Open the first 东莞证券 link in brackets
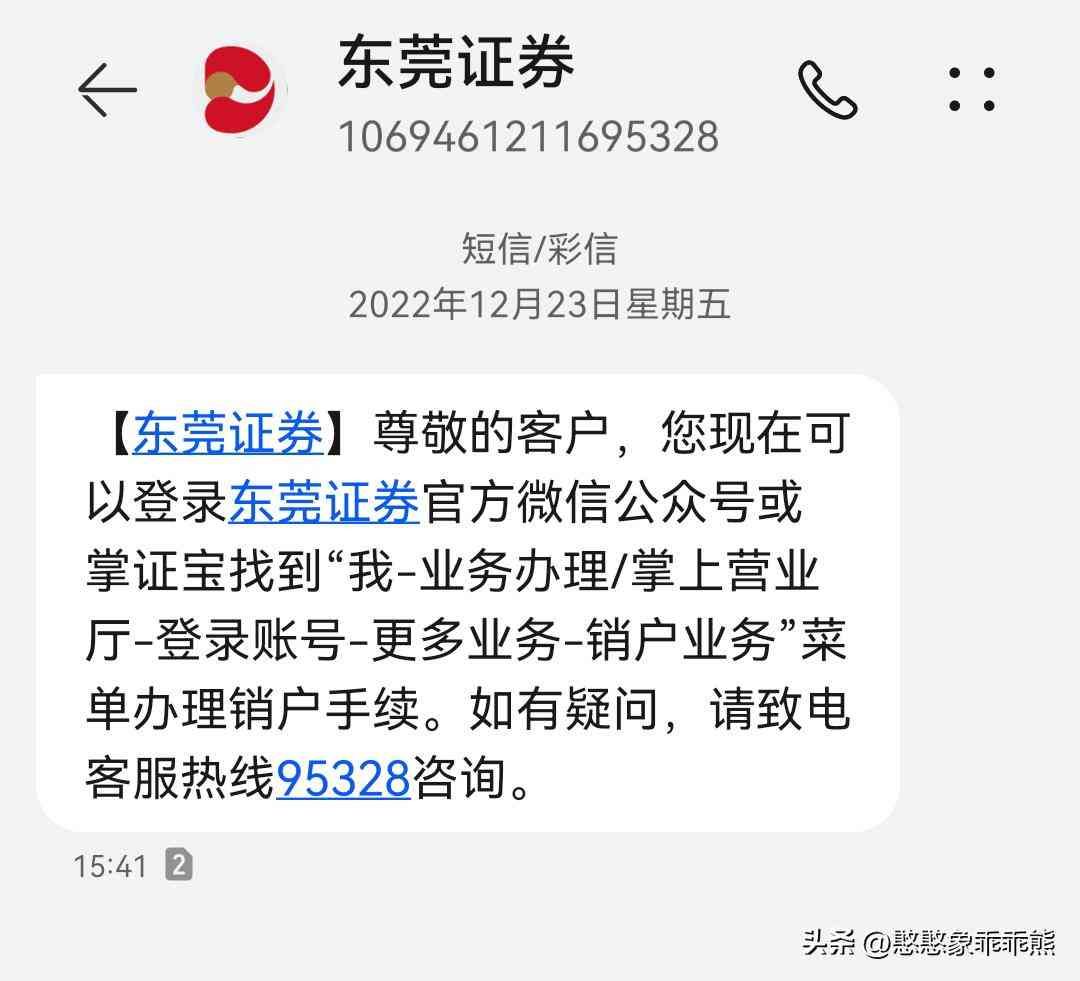 click(228, 434)
